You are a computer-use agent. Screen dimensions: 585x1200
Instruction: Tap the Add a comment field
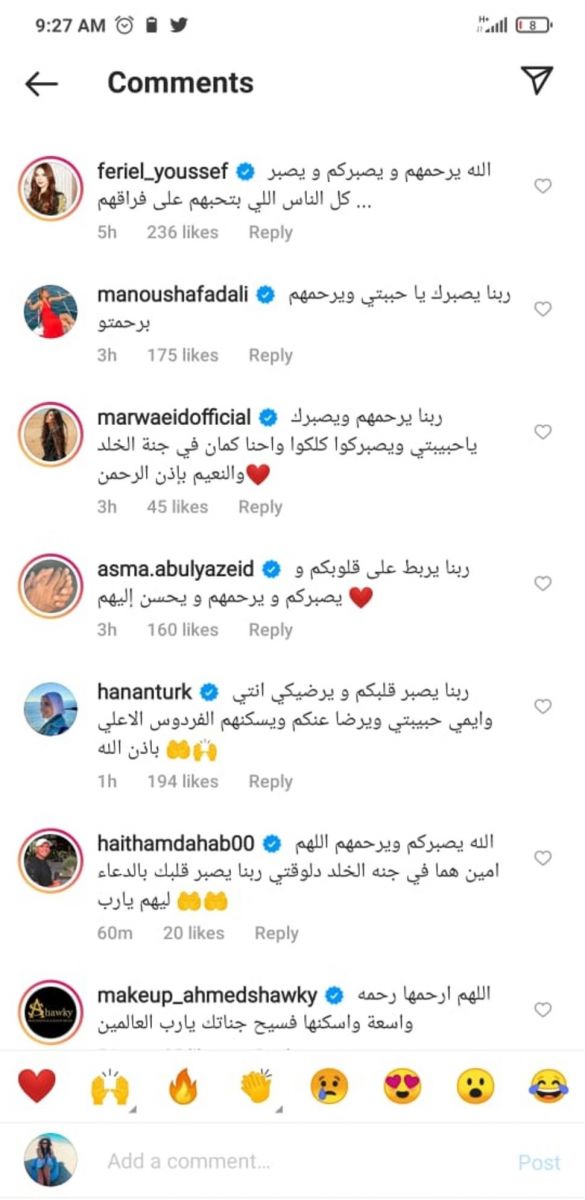click(300, 1161)
